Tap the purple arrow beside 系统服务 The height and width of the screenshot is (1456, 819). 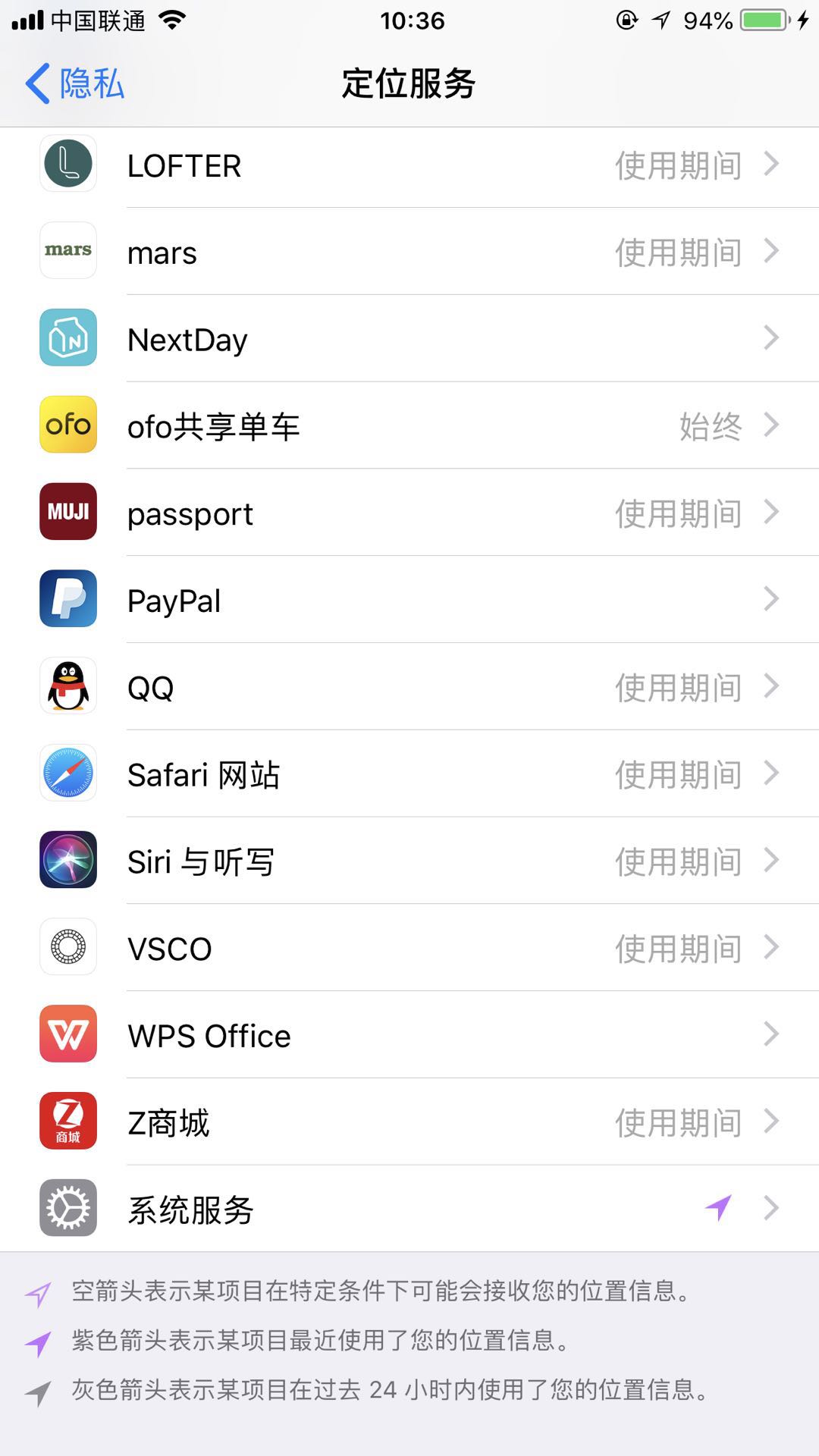pyautogui.click(x=717, y=1207)
